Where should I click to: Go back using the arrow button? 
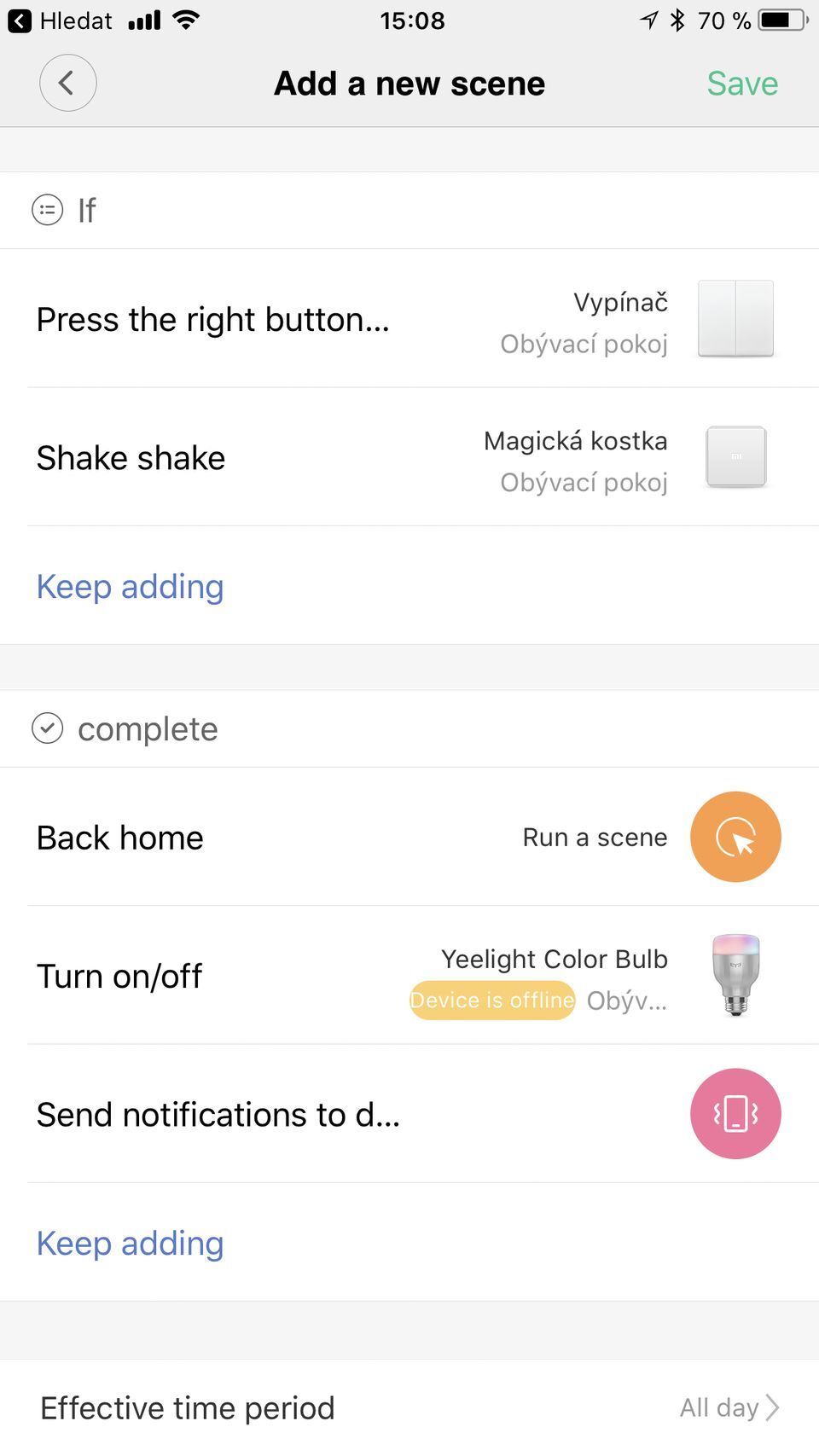click(x=67, y=83)
